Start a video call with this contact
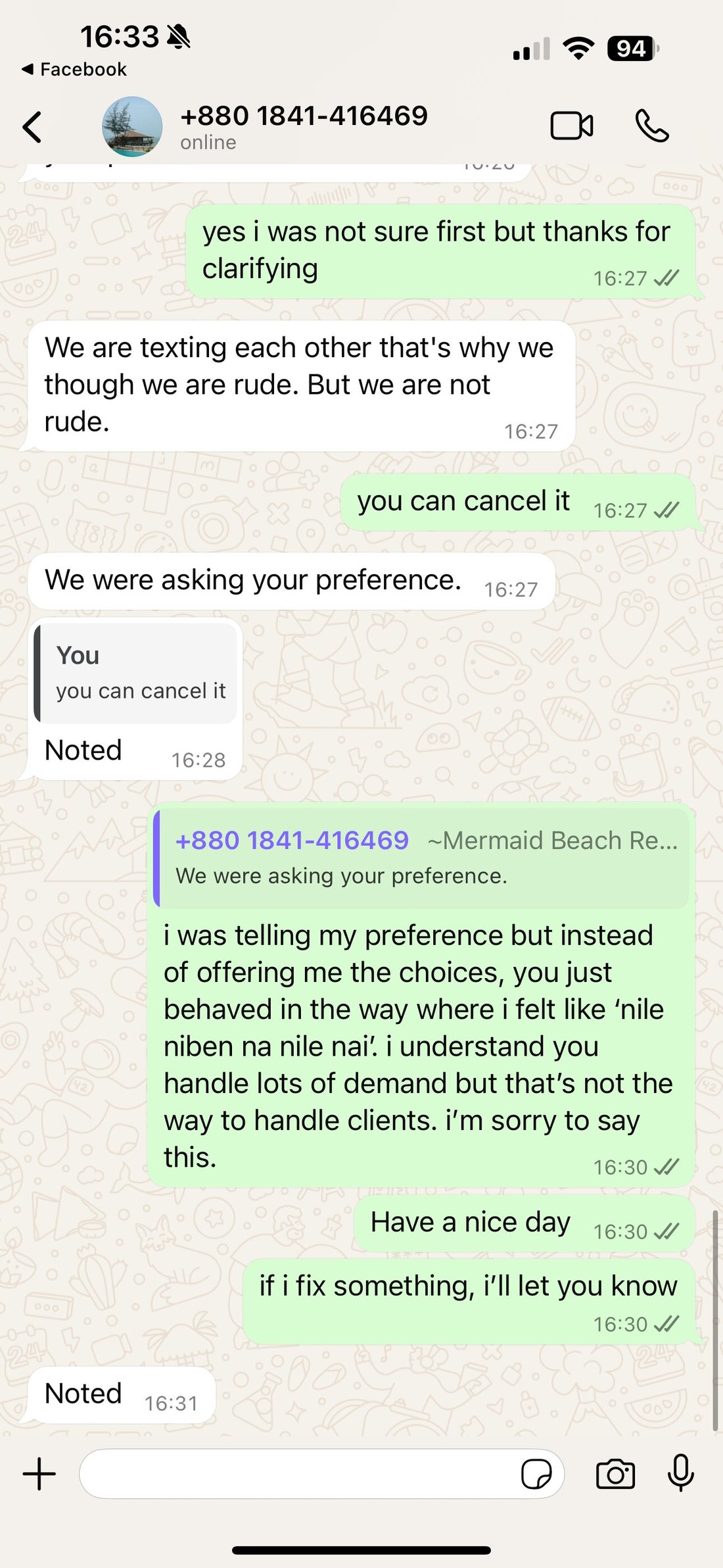 tap(571, 126)
